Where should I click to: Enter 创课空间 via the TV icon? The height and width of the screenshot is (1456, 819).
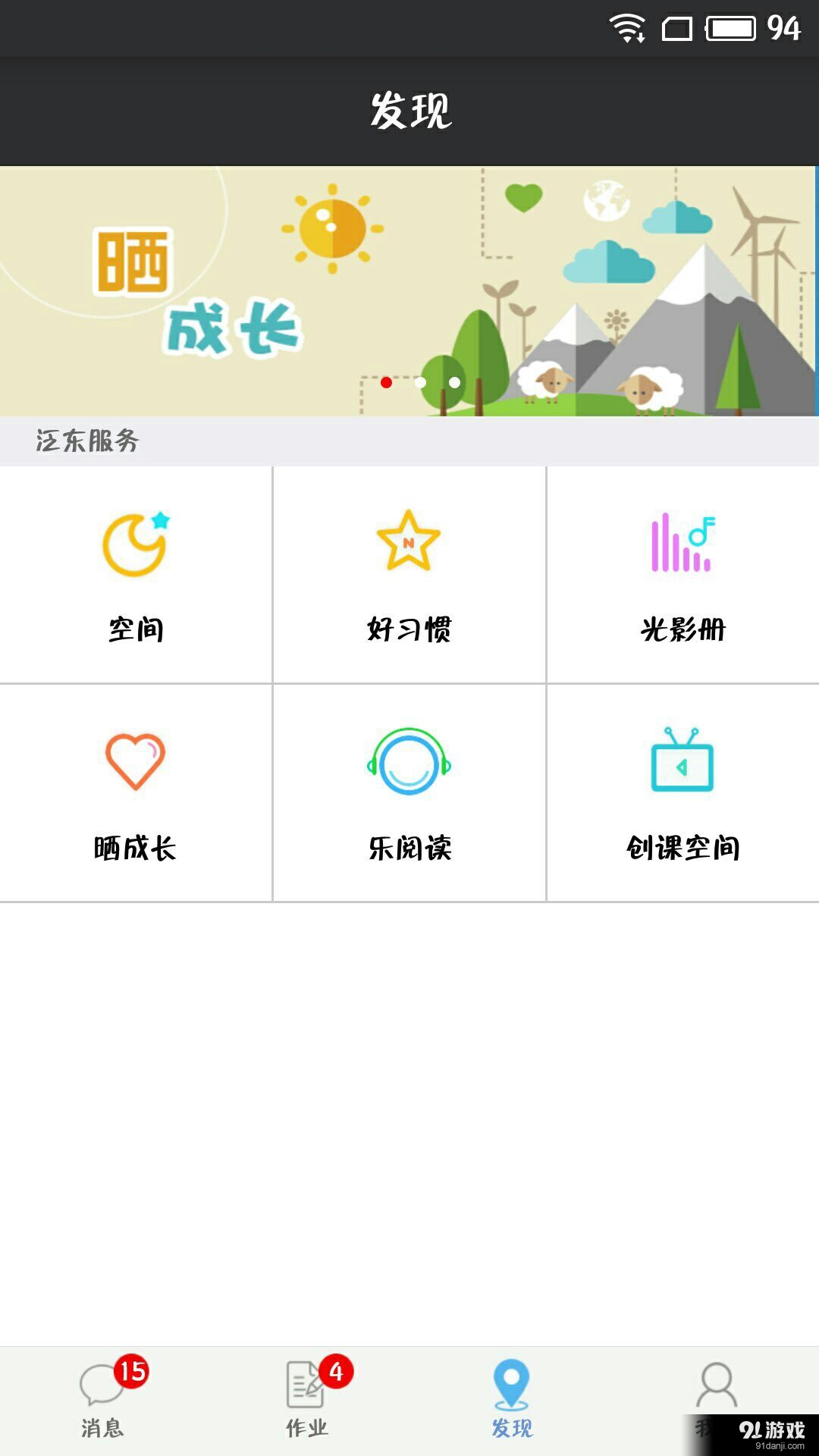pos(681,762)
